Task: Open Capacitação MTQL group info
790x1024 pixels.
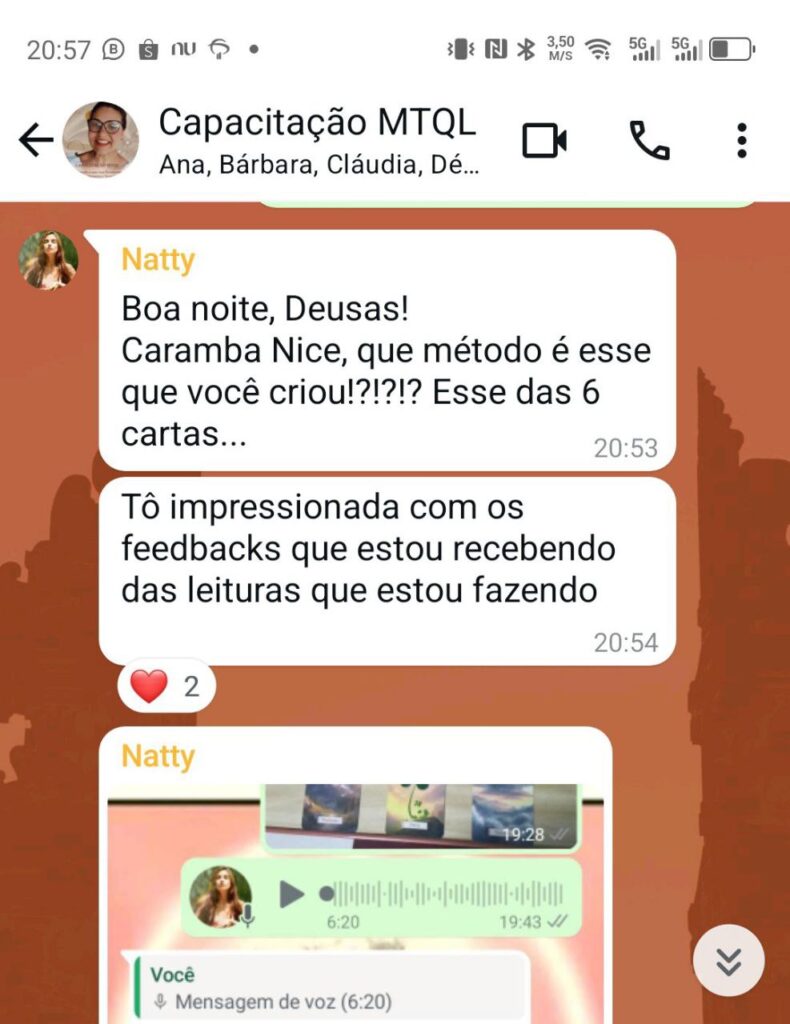Action: (318, 139)
